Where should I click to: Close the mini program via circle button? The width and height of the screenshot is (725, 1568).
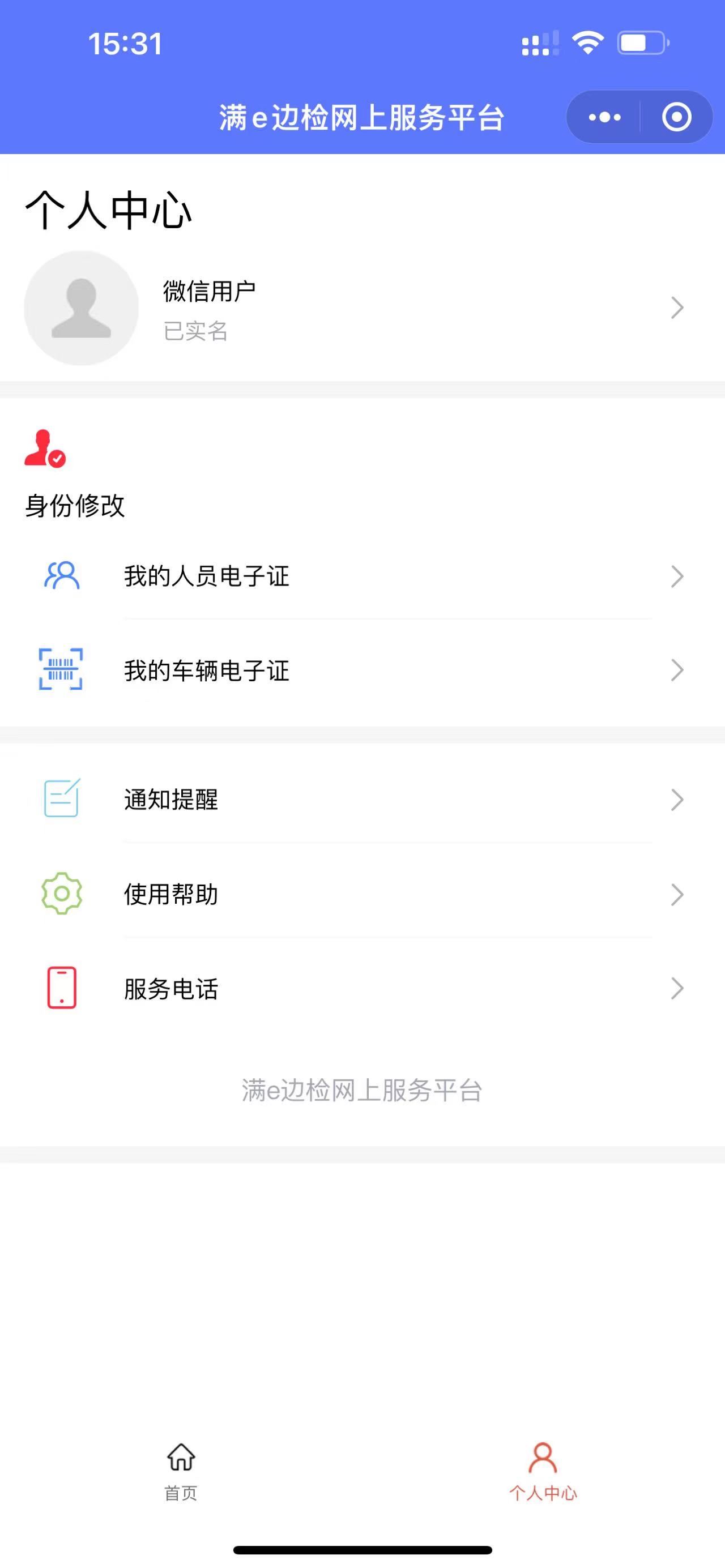click(x=676, y=117)
